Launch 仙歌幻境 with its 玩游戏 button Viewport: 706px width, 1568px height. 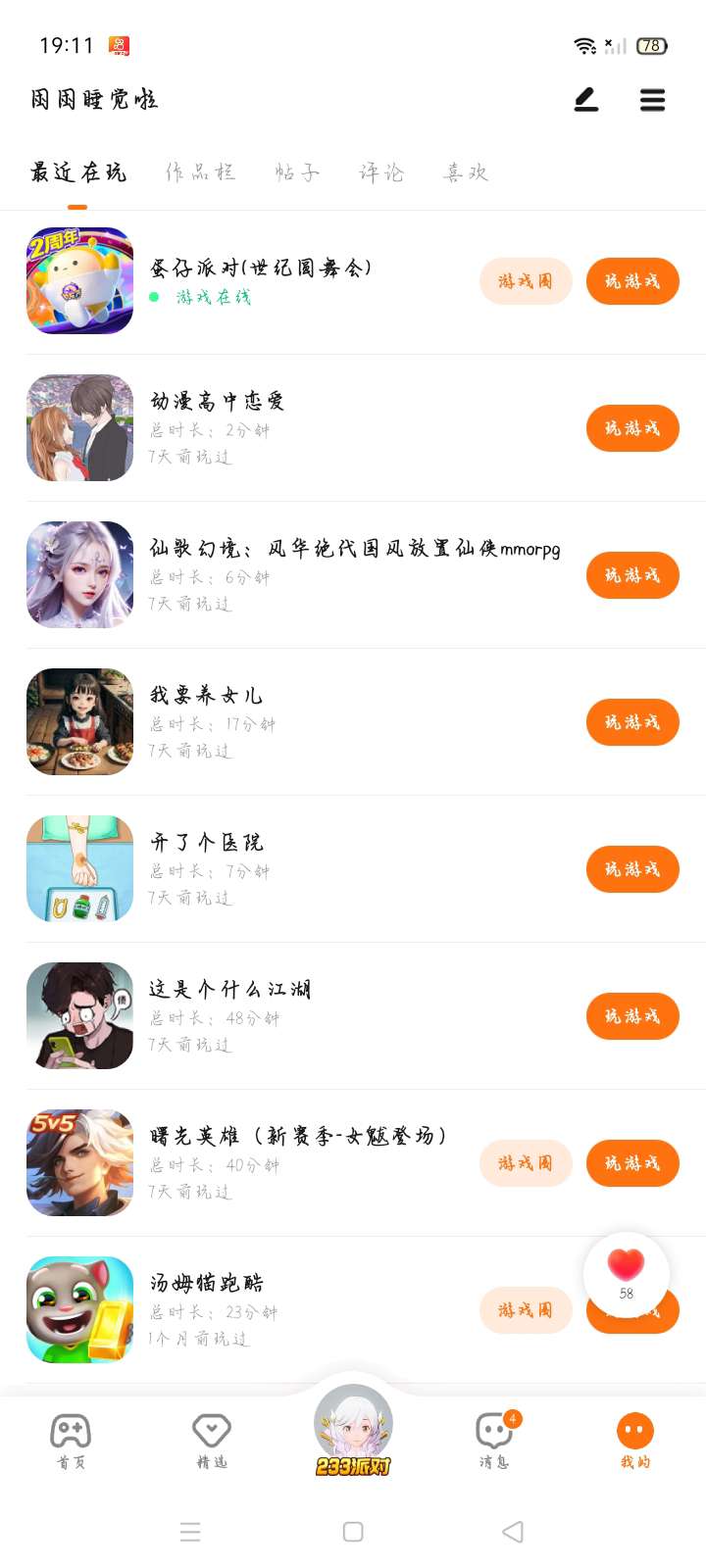click(632, 575)
